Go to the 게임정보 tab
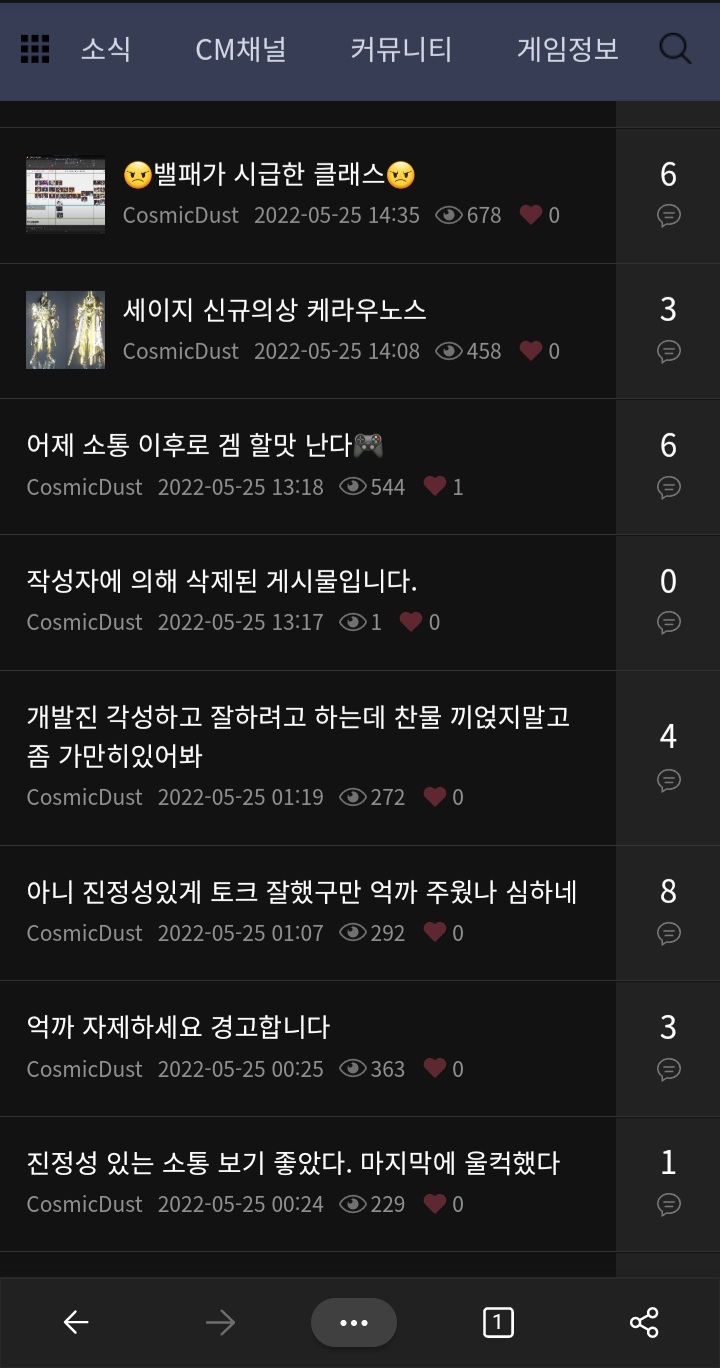The height and width of the screenshot is (1368, 720). (567, 49)
